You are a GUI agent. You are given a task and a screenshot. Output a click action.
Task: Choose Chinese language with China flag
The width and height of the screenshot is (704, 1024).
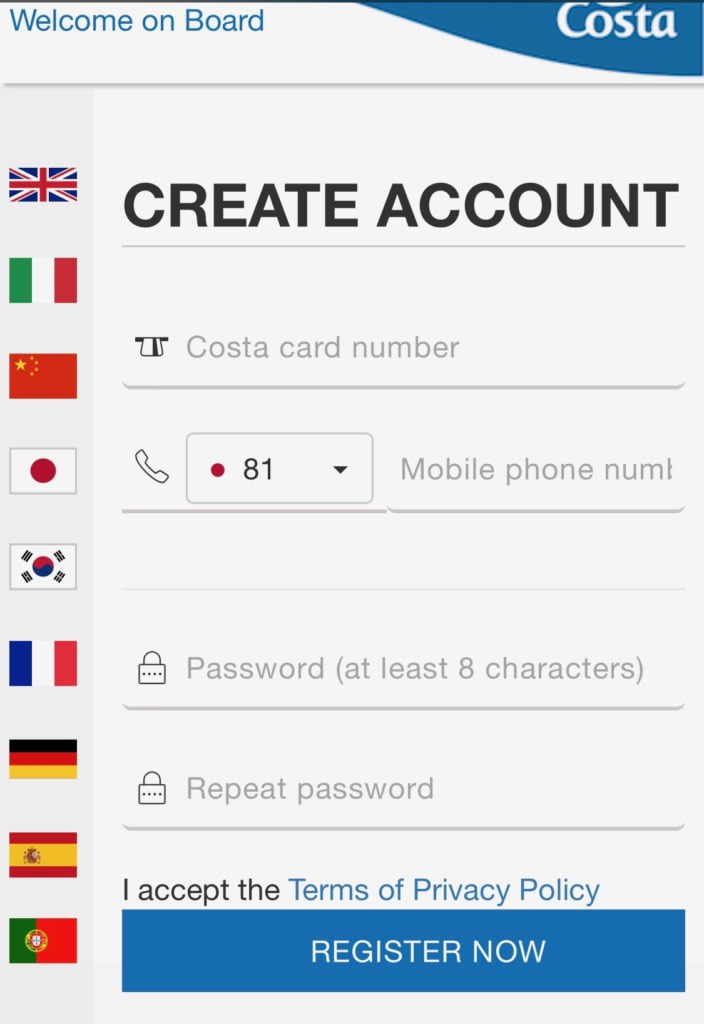pos(43,376)
